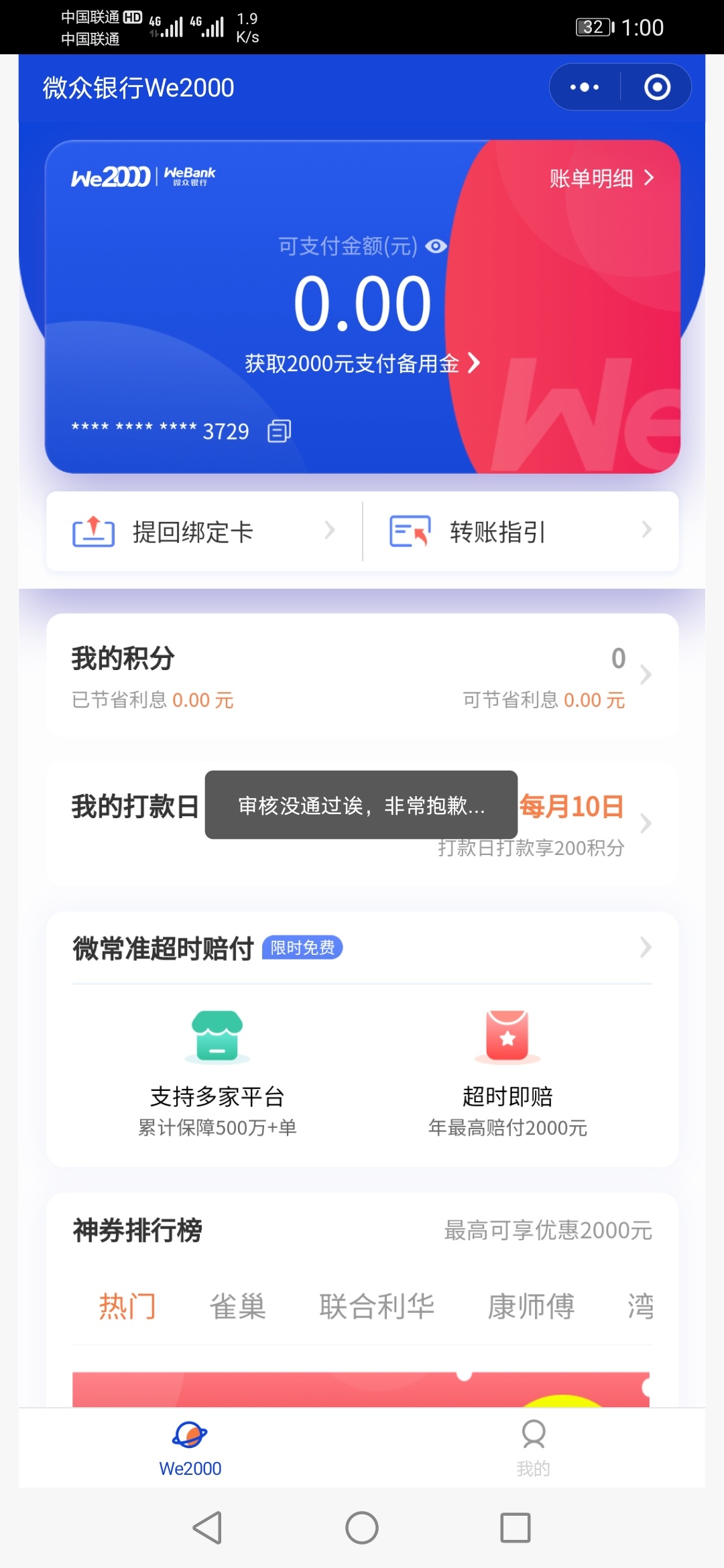Close the mini program via circle icon
This screenshot has height=1568, width=724.
657,87
